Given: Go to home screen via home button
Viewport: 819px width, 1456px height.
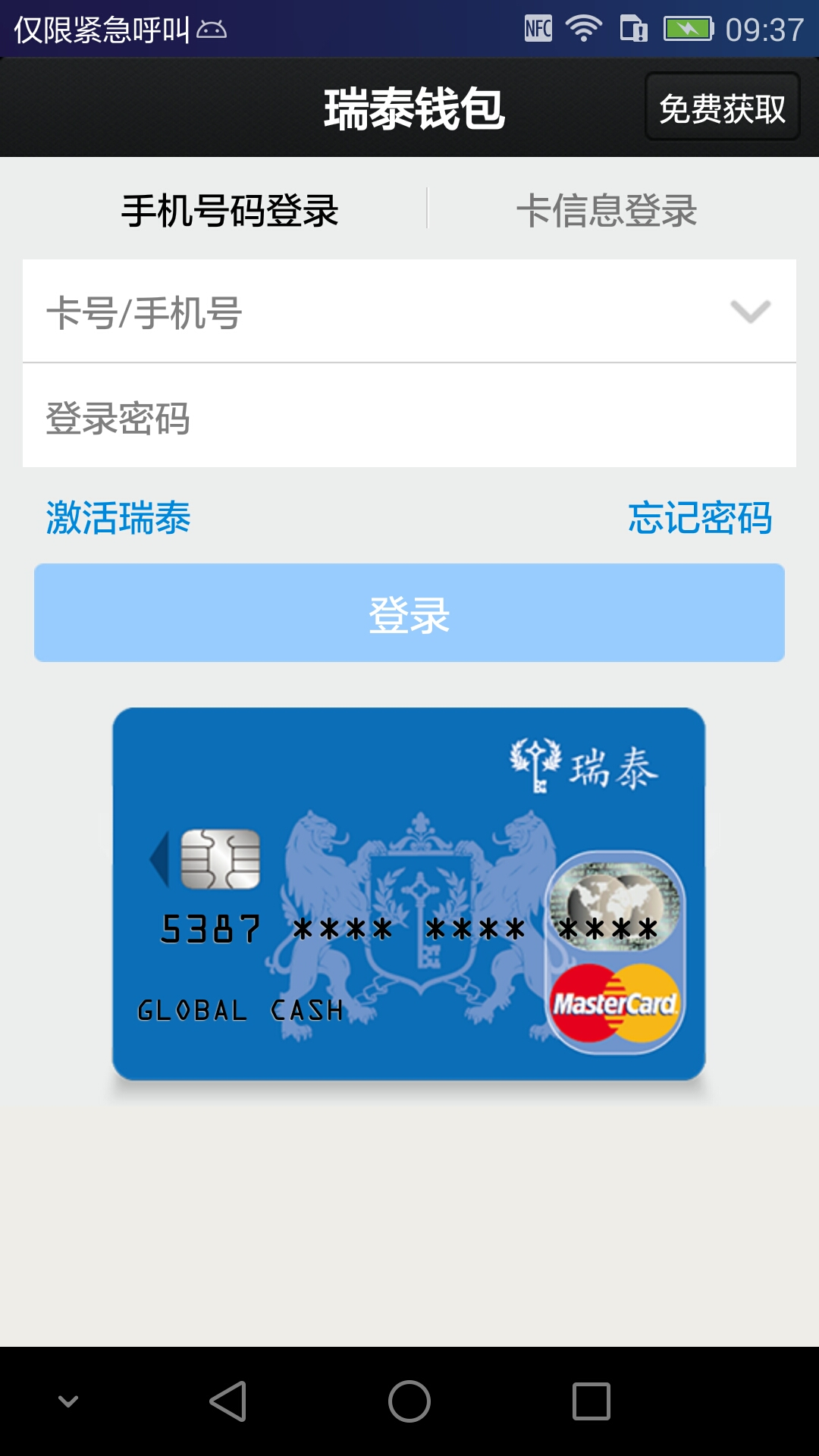Looking at the screenshot, I should [409, 1401].
